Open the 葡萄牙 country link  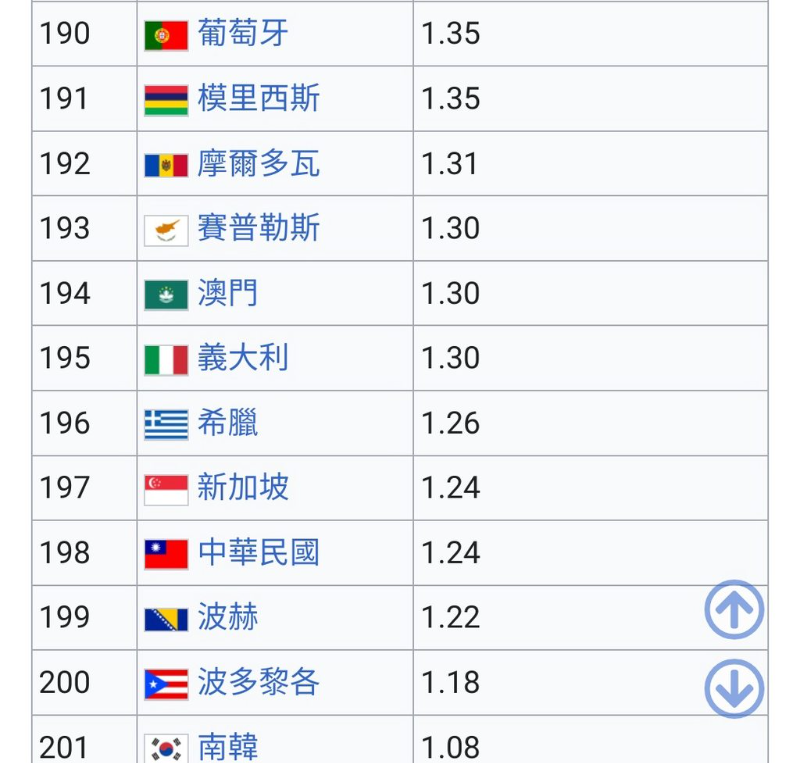[243, 34]
